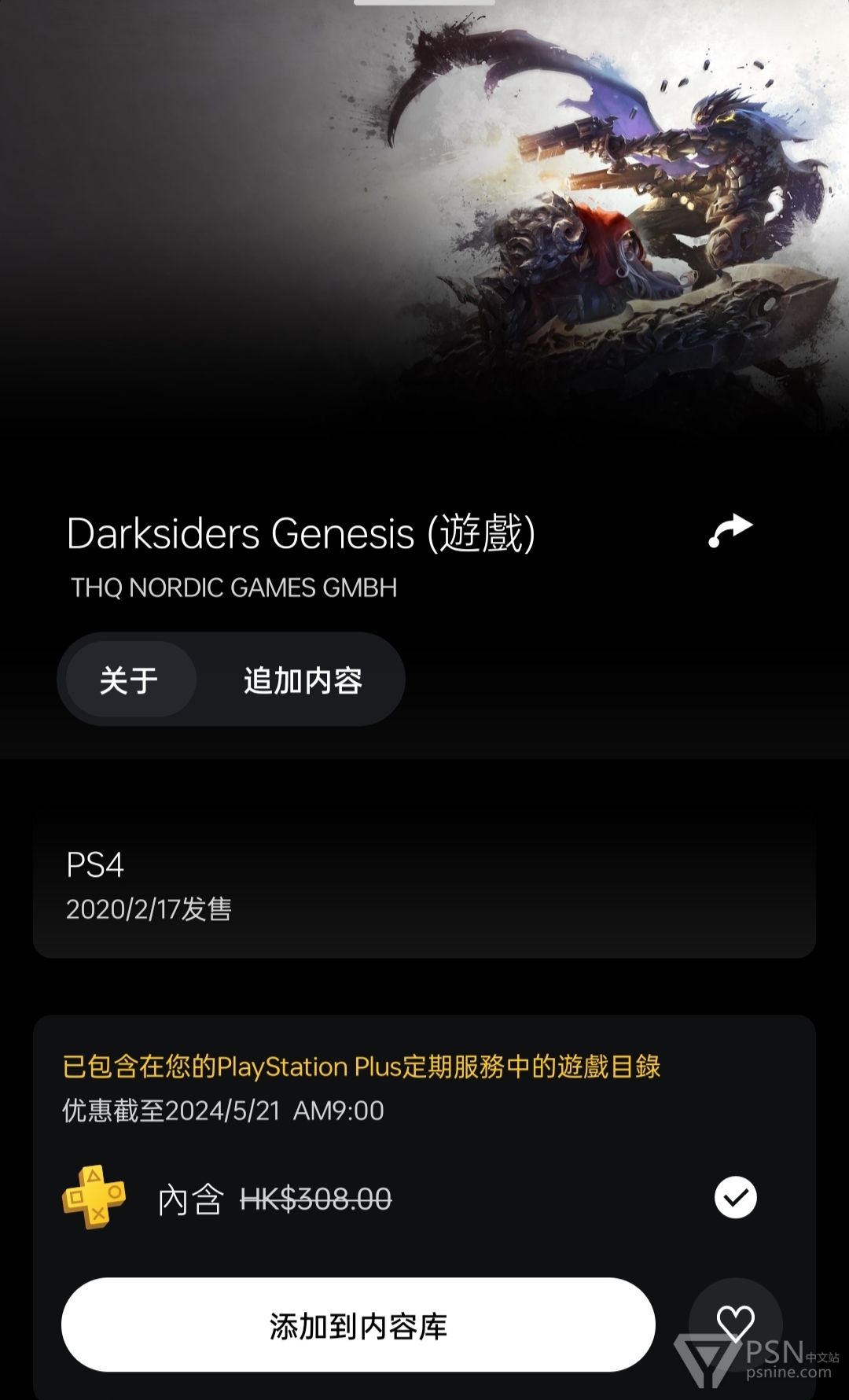Switch to the 关于 tab
Viewport: 849px width, 1400px height.
[130, 680]
